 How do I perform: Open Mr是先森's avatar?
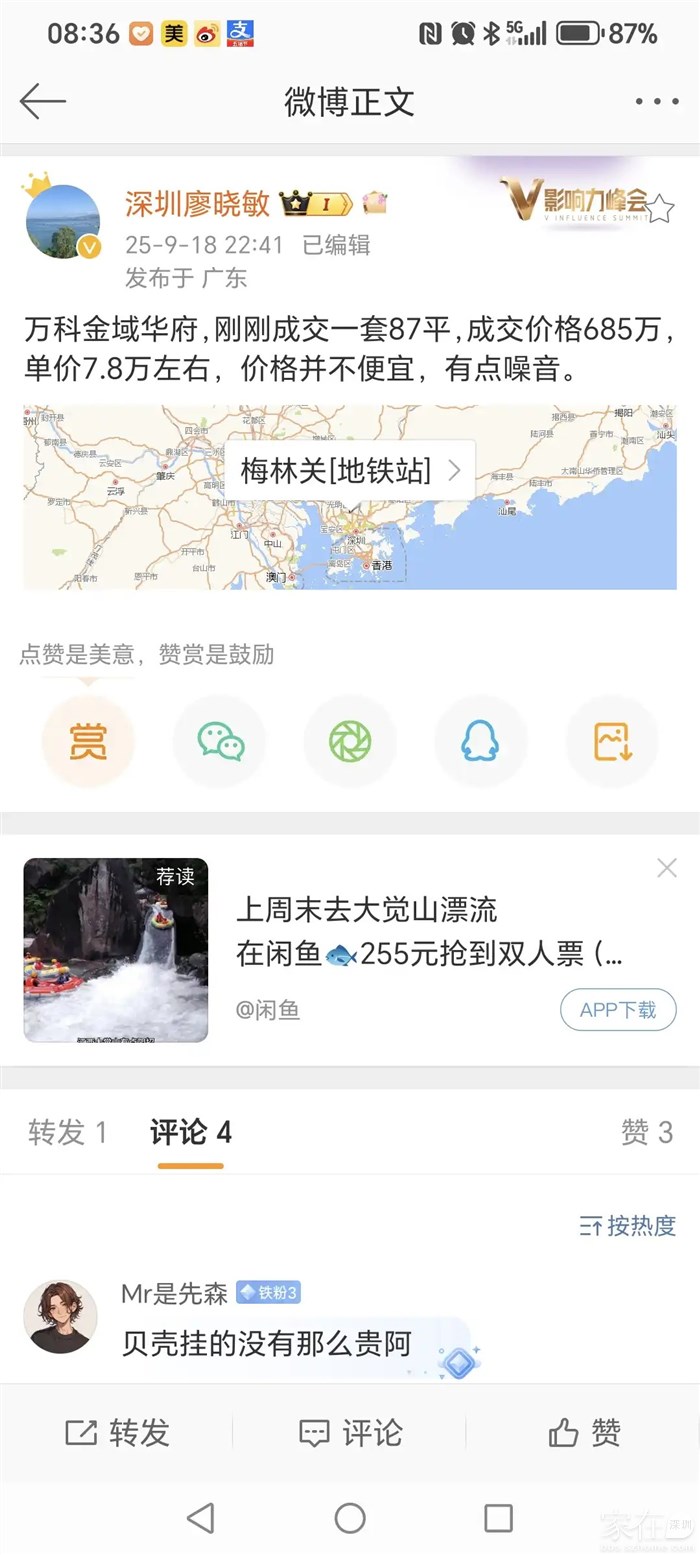(x=60, y=1317)
